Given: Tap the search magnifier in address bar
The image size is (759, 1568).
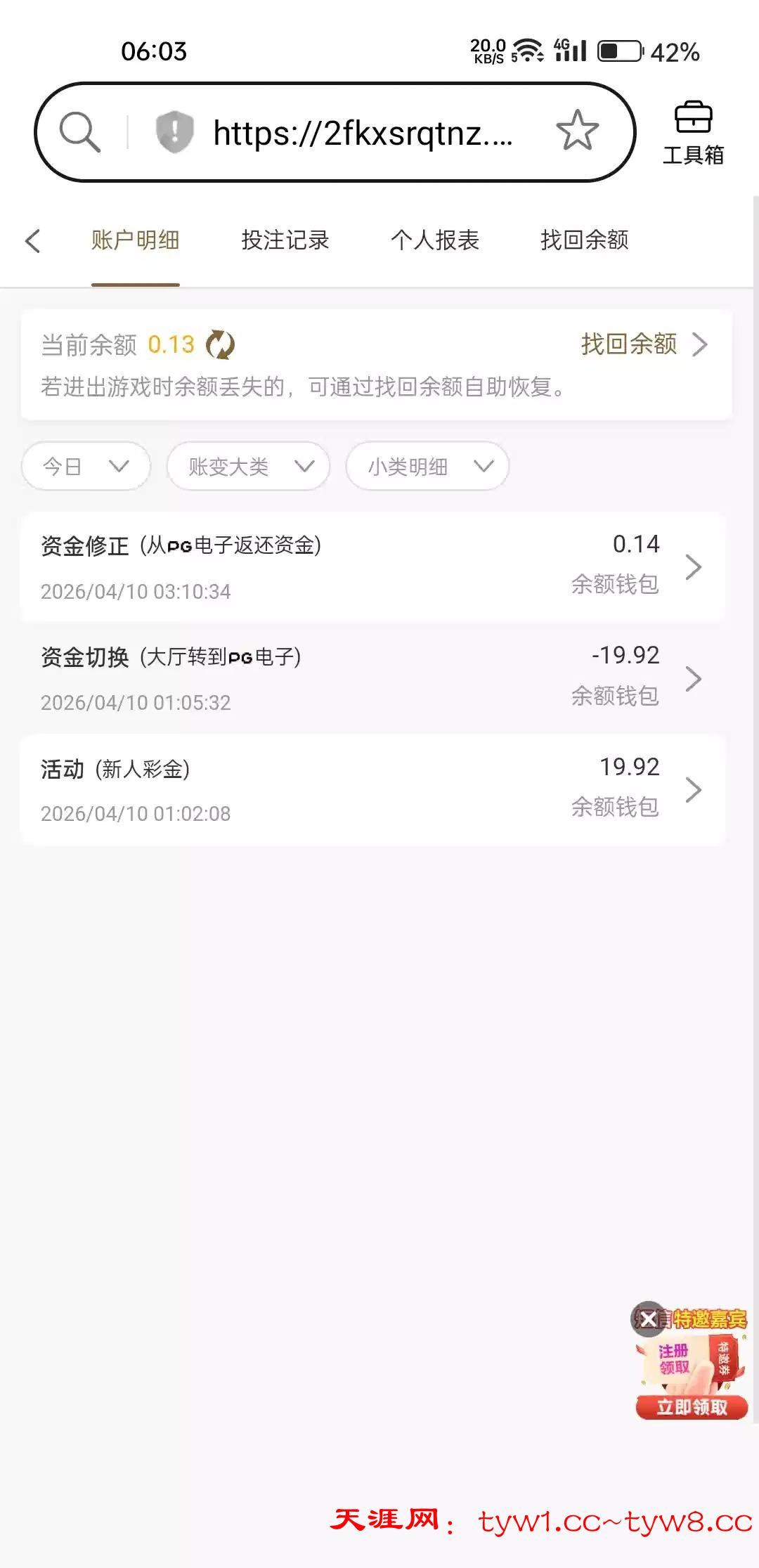Looking at the screenshot, I should click(79, 131).
